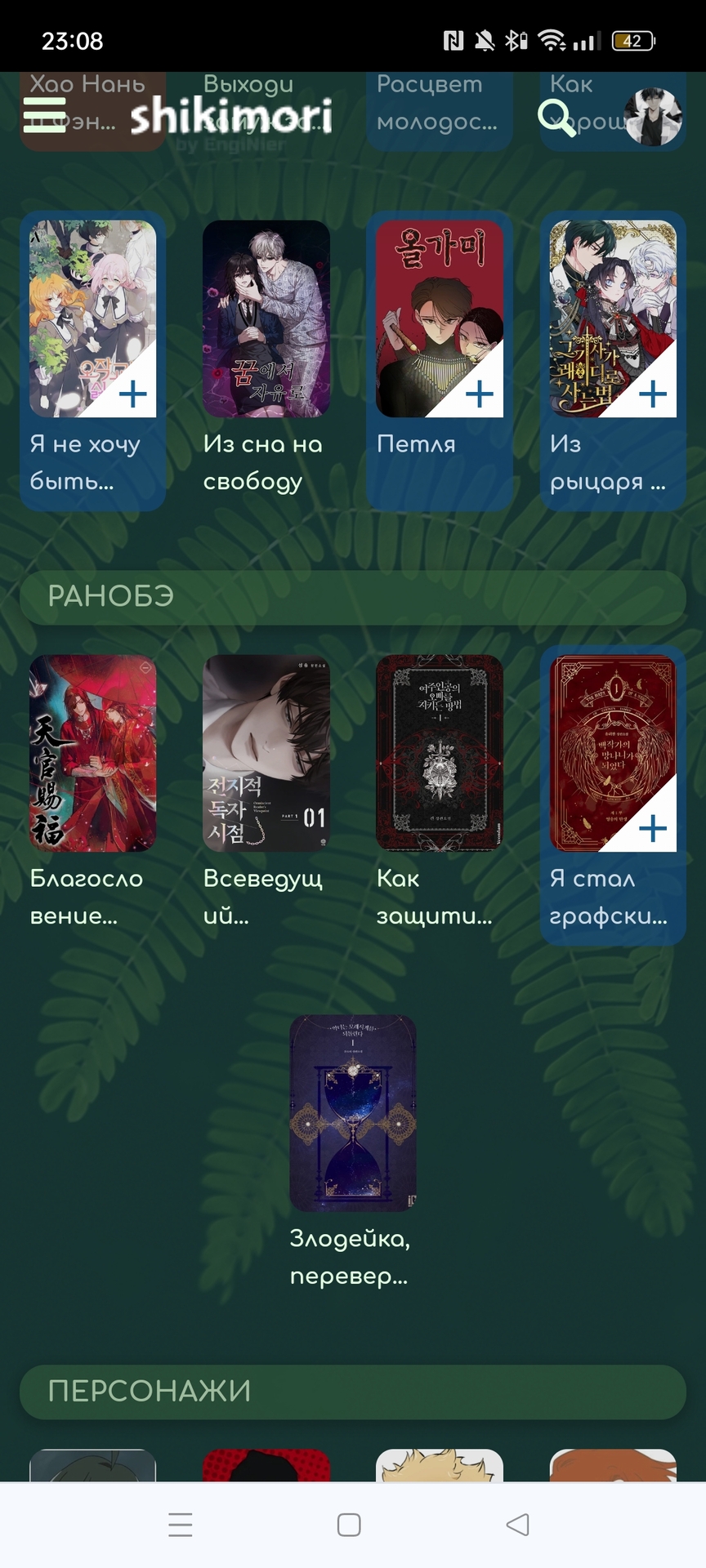Open the hamburger navigation menu
The height and width of the screenshot is (1568, 706).
click(45, 115)
